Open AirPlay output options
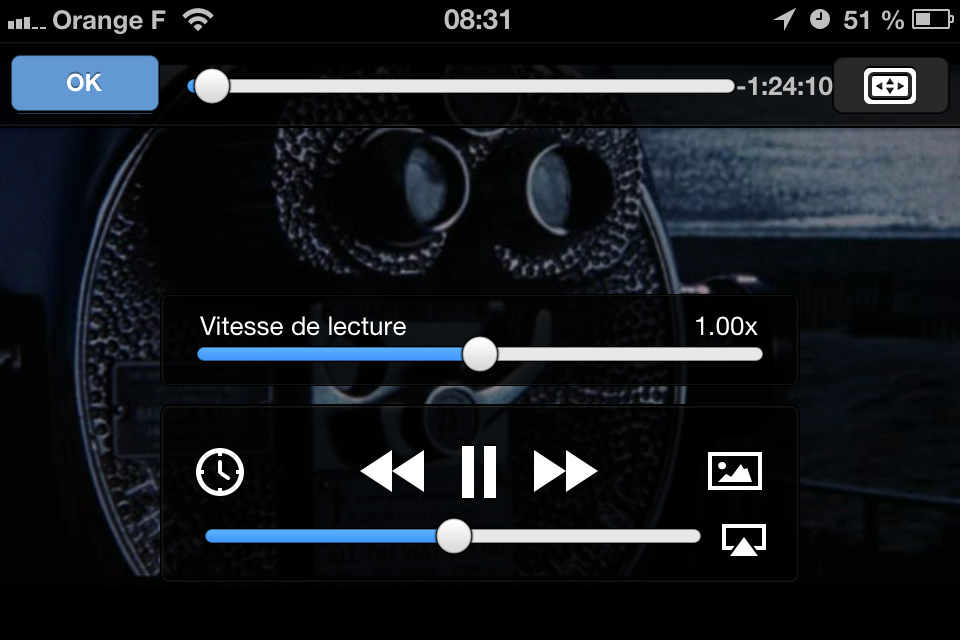The width and height of the screenshot is (960, 640). click(x=744, y=539)
